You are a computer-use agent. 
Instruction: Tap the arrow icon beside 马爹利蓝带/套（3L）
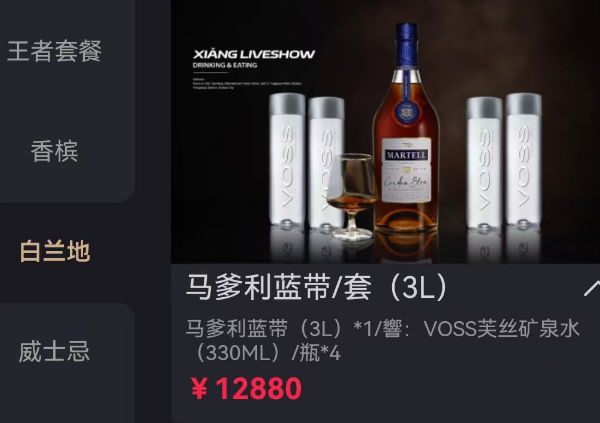590,289
